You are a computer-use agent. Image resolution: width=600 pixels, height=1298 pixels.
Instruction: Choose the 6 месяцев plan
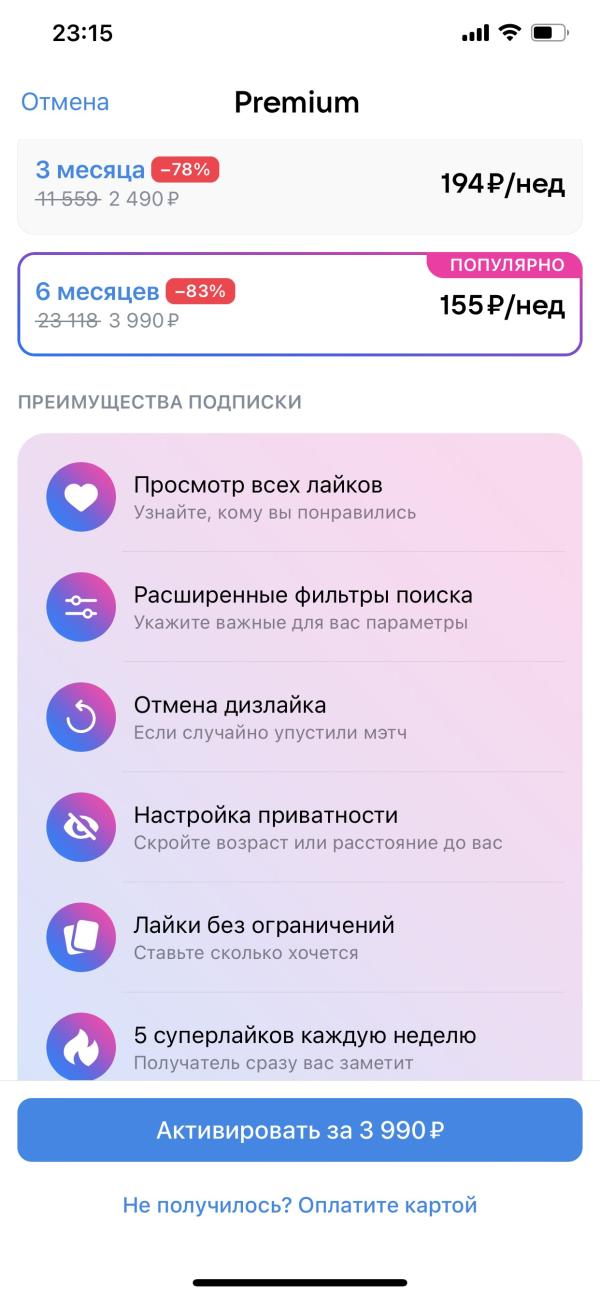tap(300, 305)
